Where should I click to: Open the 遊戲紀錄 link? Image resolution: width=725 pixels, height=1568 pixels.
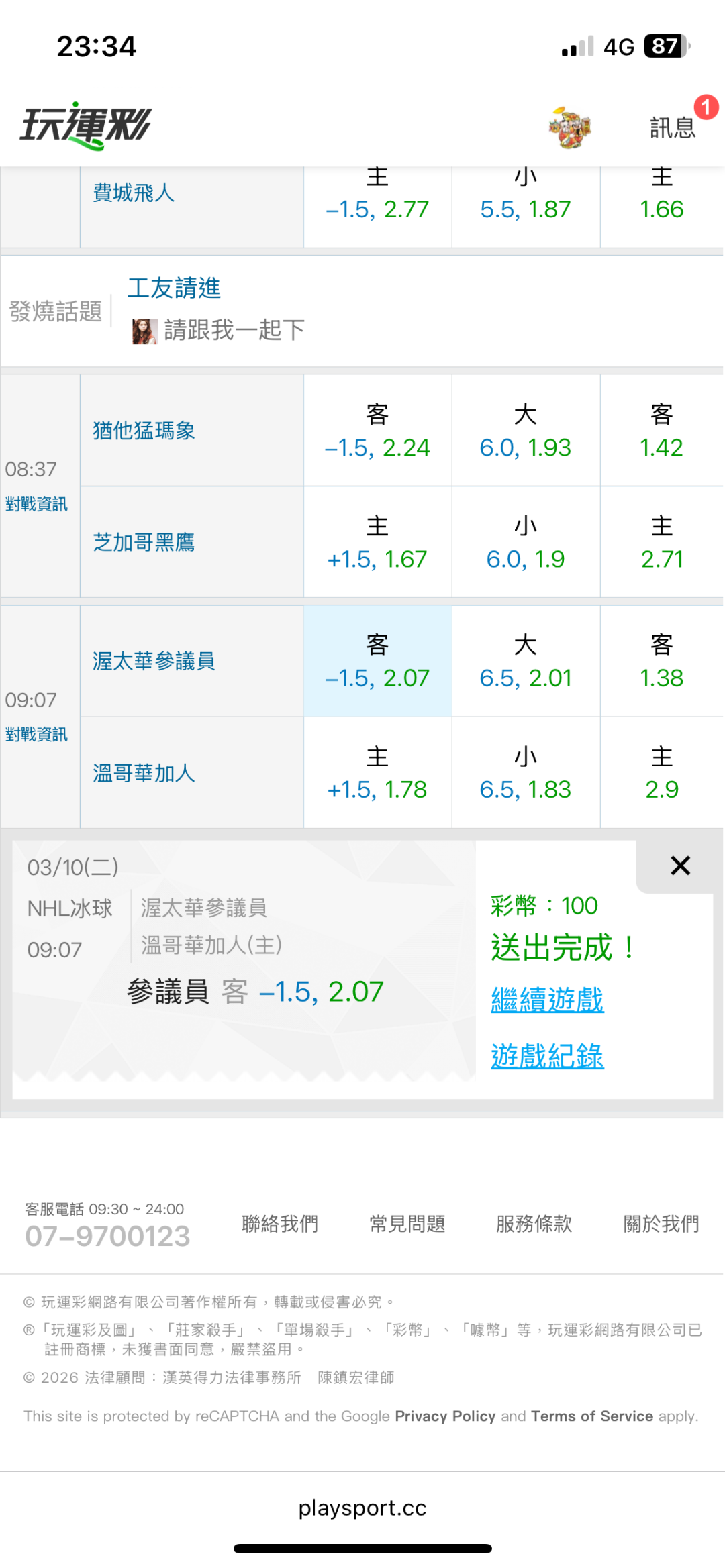tap(547, 1056)
